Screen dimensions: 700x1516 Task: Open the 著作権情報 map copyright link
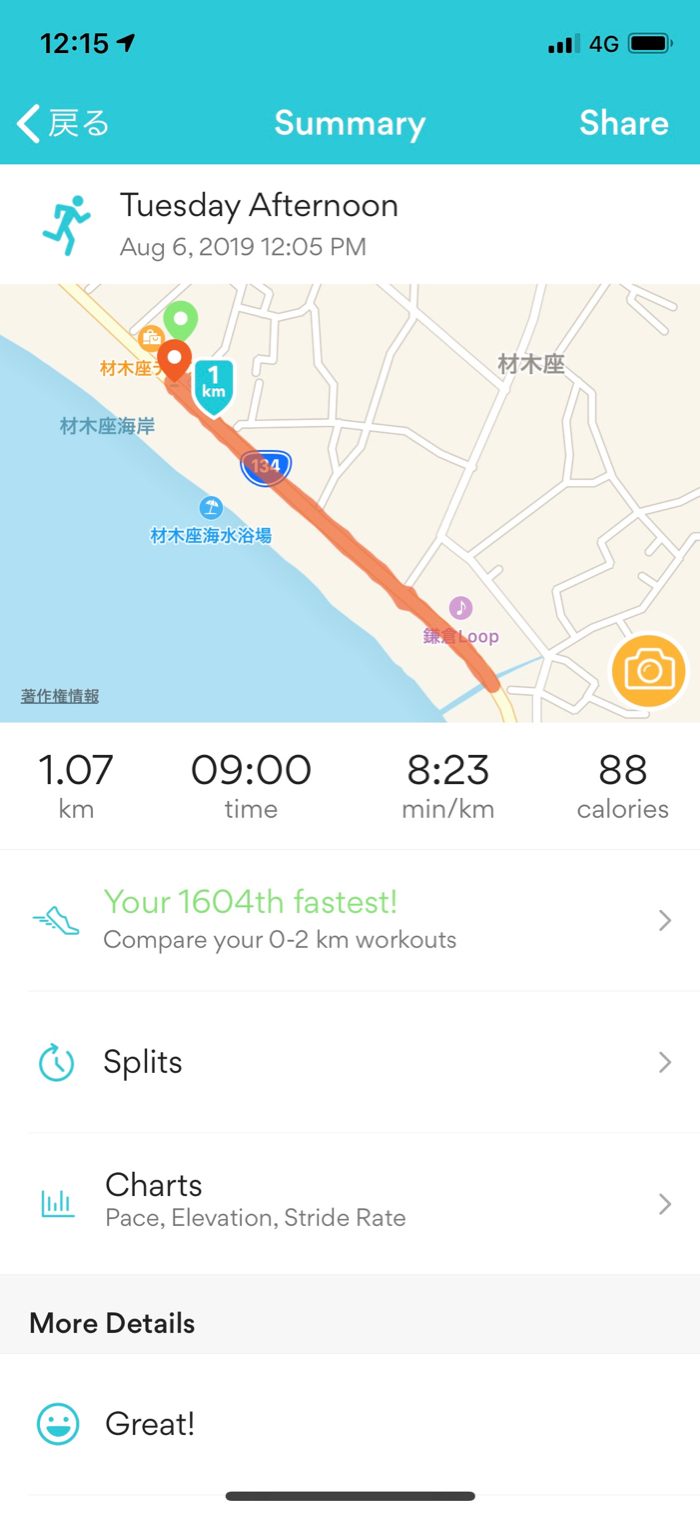60,696
